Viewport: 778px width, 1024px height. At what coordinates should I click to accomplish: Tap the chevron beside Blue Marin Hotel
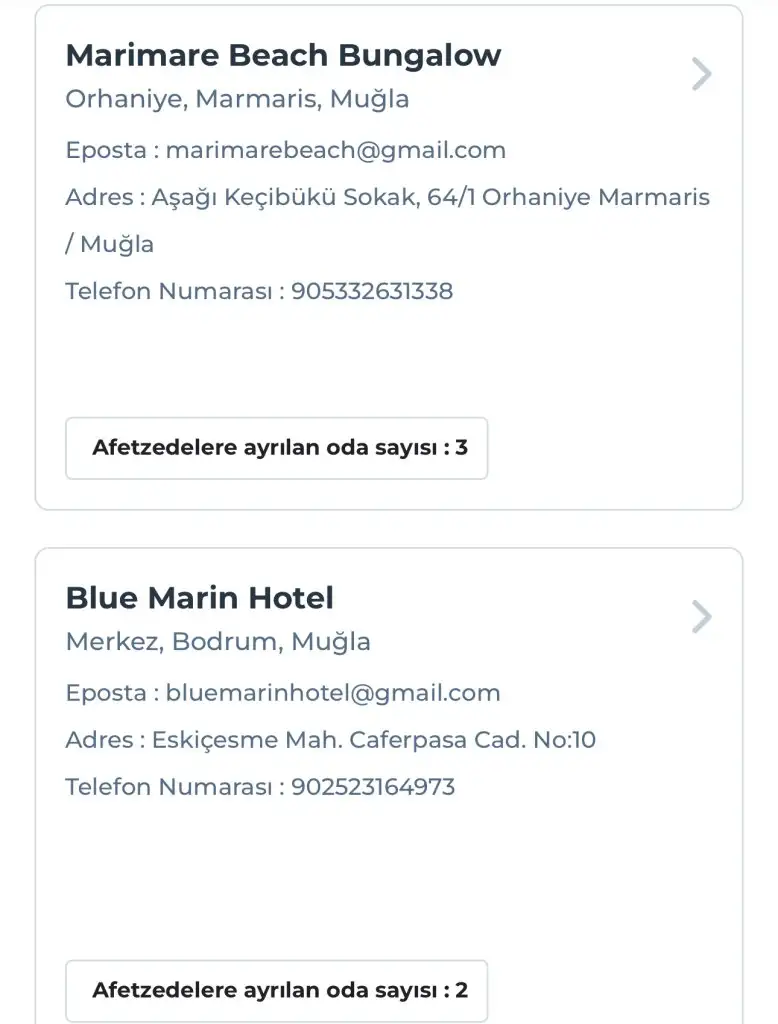coord(702,617)
